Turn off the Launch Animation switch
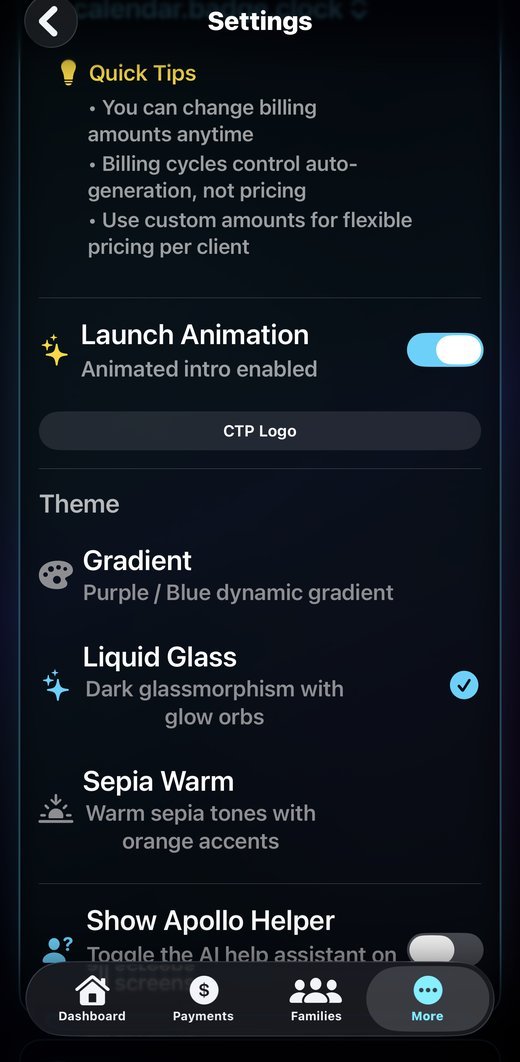This screenshot has width=520, height=1062. coord(445,350)
